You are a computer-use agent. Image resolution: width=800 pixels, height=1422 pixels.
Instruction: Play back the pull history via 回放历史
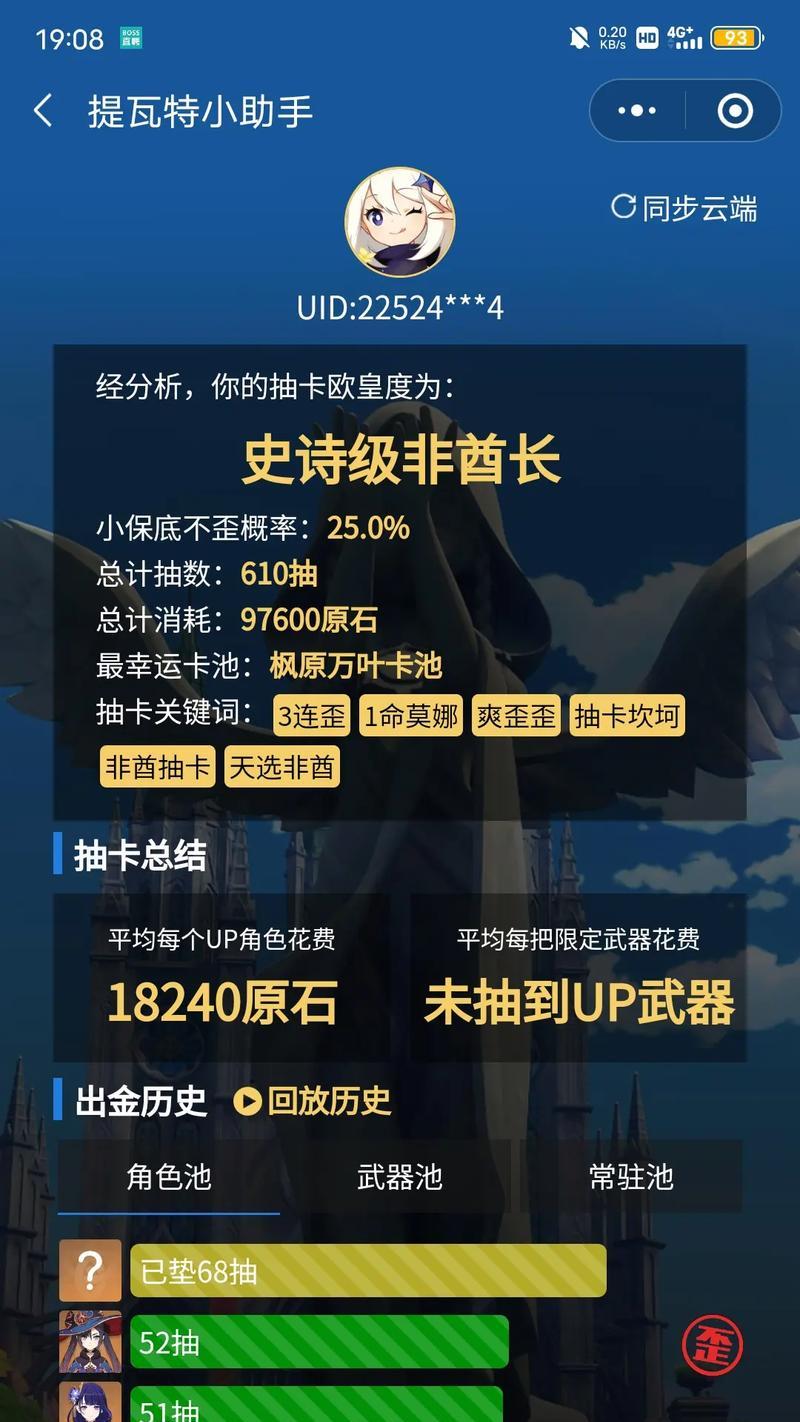312,1101
